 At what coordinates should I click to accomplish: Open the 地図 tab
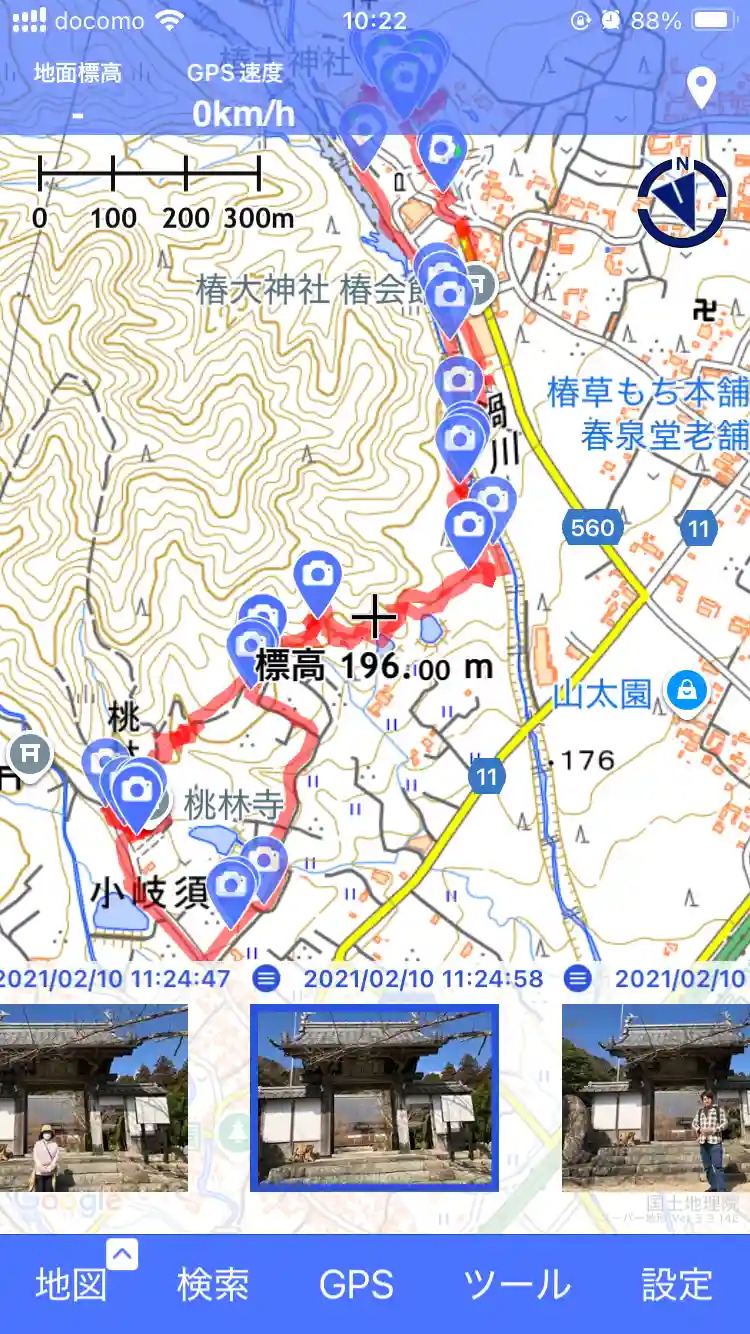click(71, 1285)
